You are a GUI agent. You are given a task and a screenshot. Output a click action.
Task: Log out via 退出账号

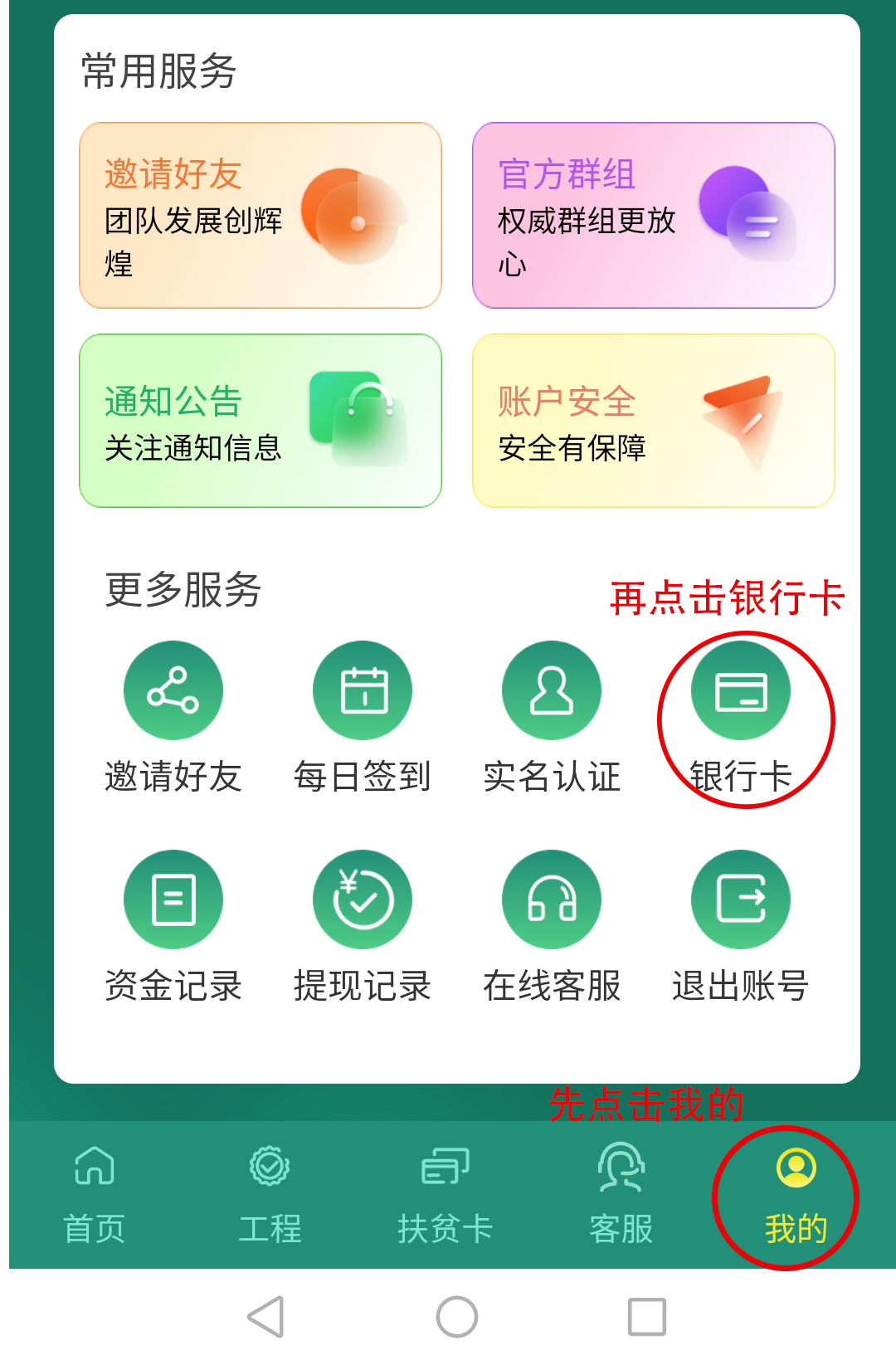(x=740, y=900)
